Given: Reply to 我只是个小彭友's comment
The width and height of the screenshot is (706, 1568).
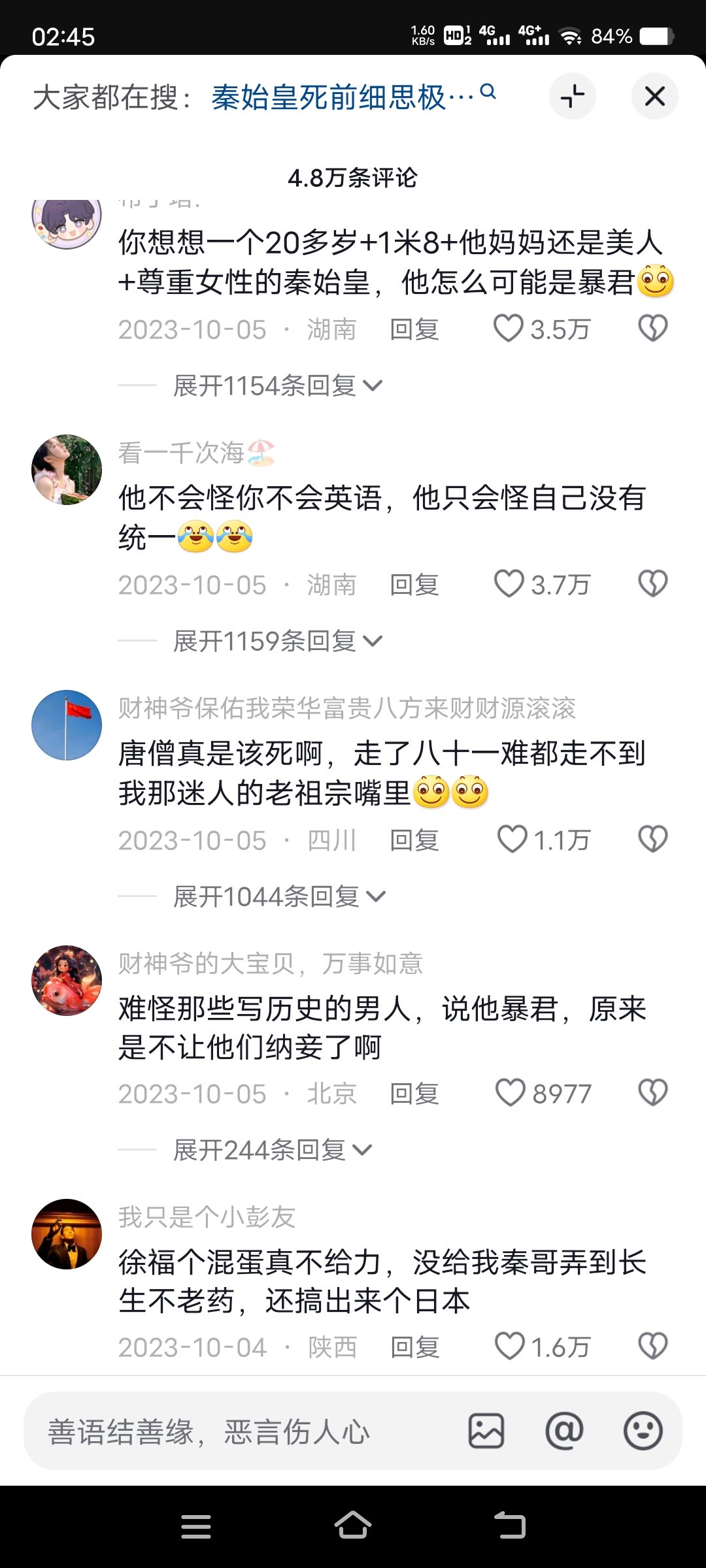Looking at the screenshot, I should coord(414,1347).
